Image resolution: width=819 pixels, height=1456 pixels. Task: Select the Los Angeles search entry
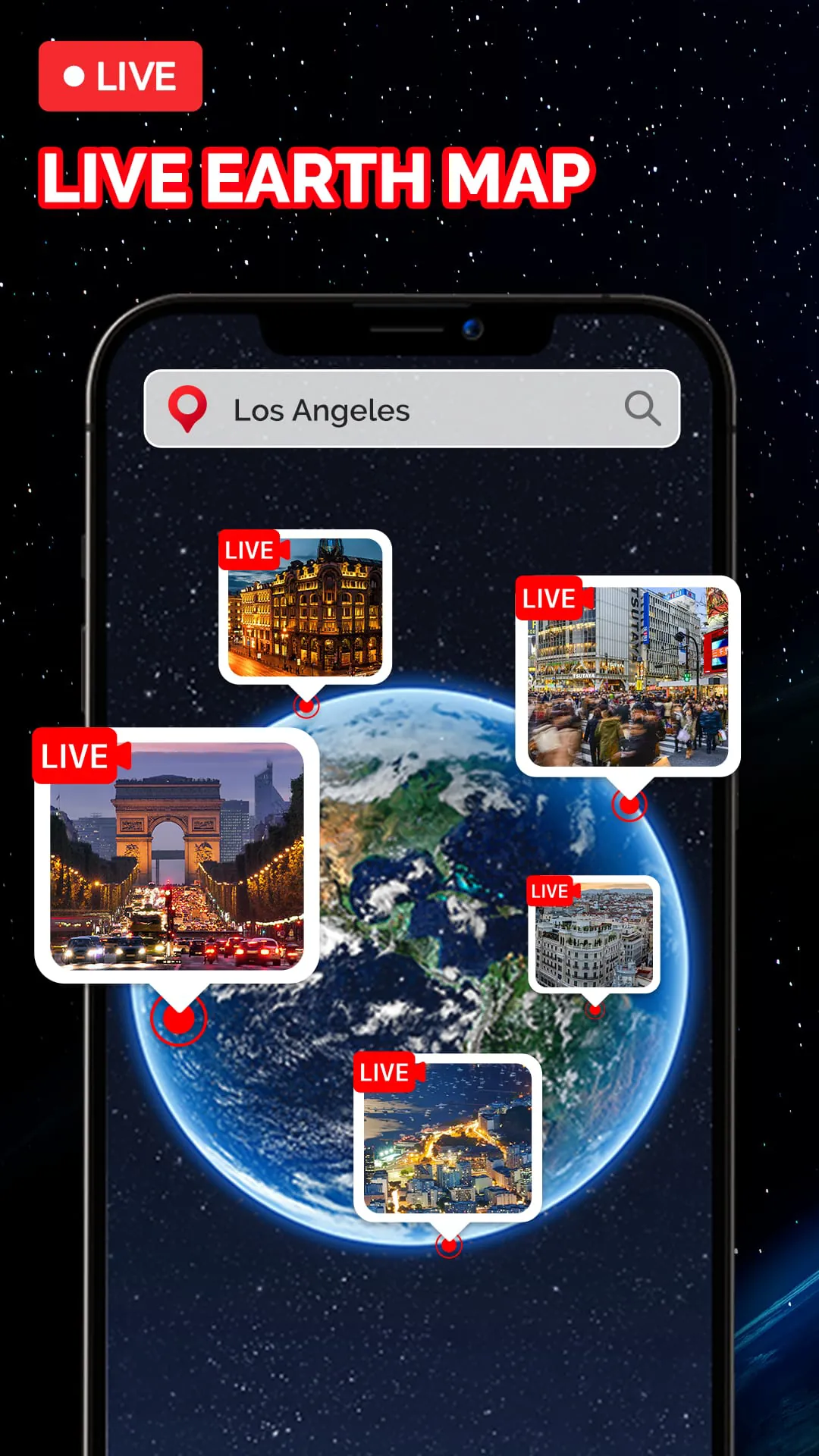322,409
